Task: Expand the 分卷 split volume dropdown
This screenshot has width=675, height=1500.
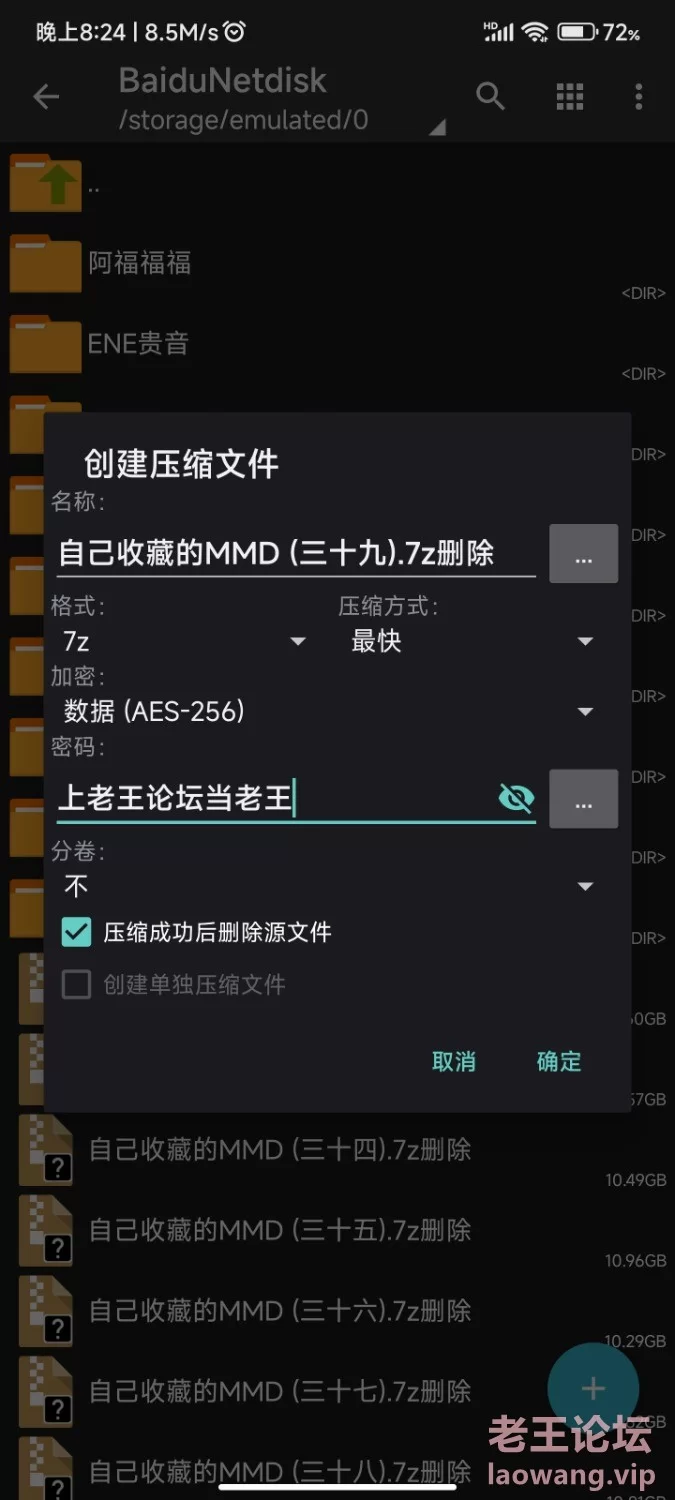Action: [x=328, y=886]
